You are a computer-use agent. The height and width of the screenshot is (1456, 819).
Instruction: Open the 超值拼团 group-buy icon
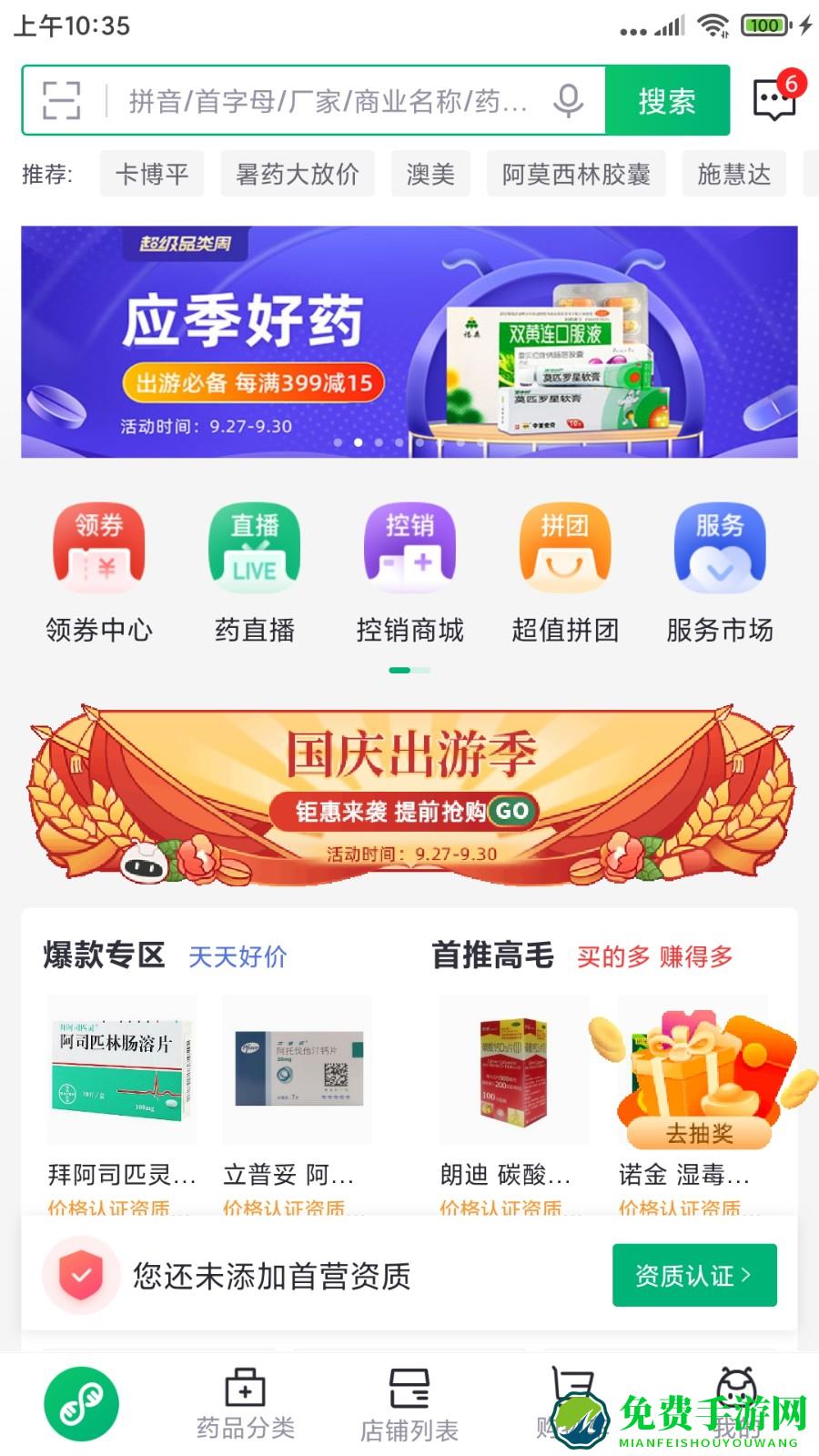click(564, 546)
